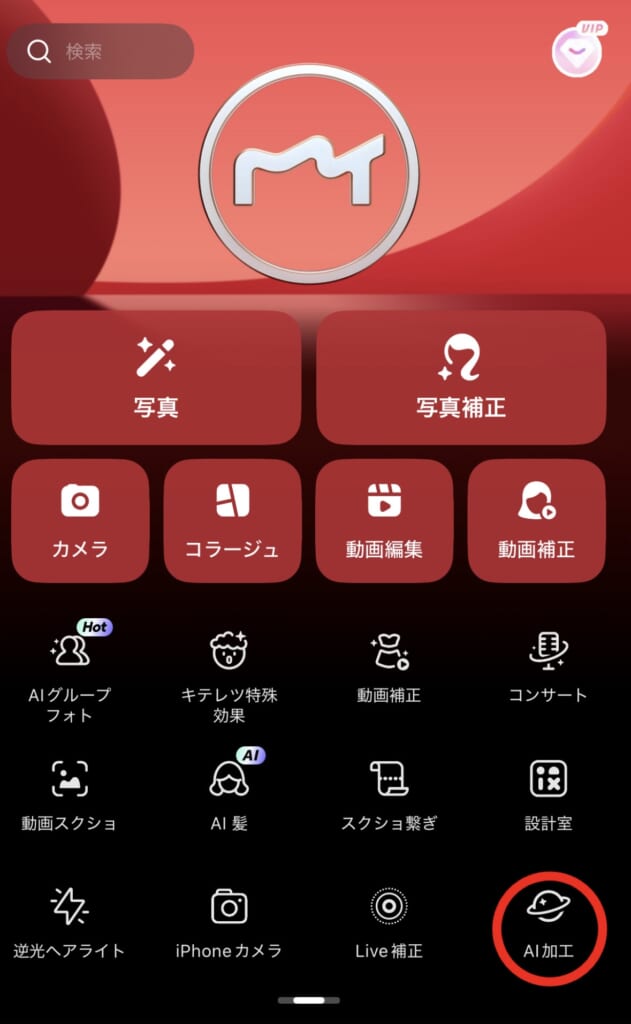Select 動画スクショ tool
Image resolution: width=631 pixels, height=1024 pixels.
click(x=70, y=795)
